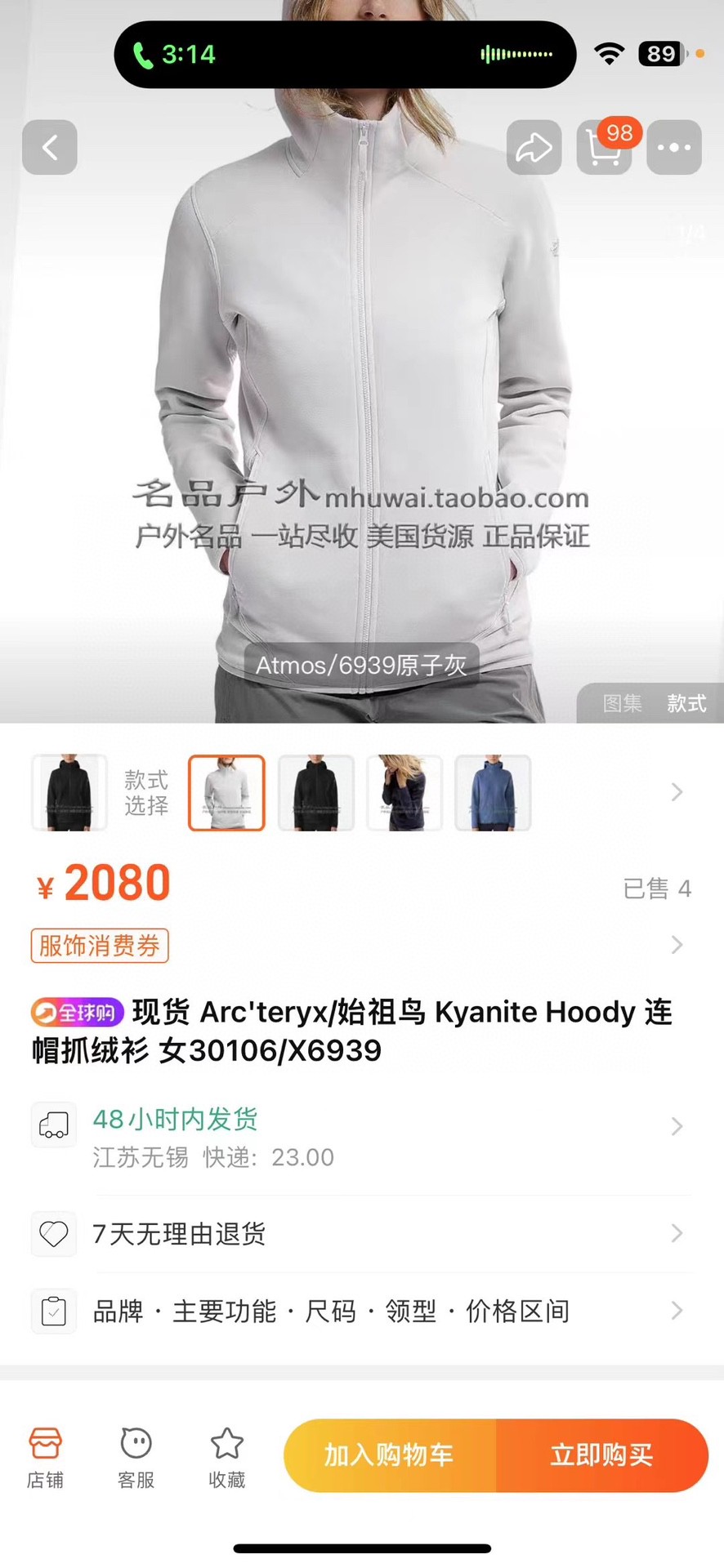Buy now with 立即购买
Viewport: 724px width, 1568px height.
(601, 1454)
